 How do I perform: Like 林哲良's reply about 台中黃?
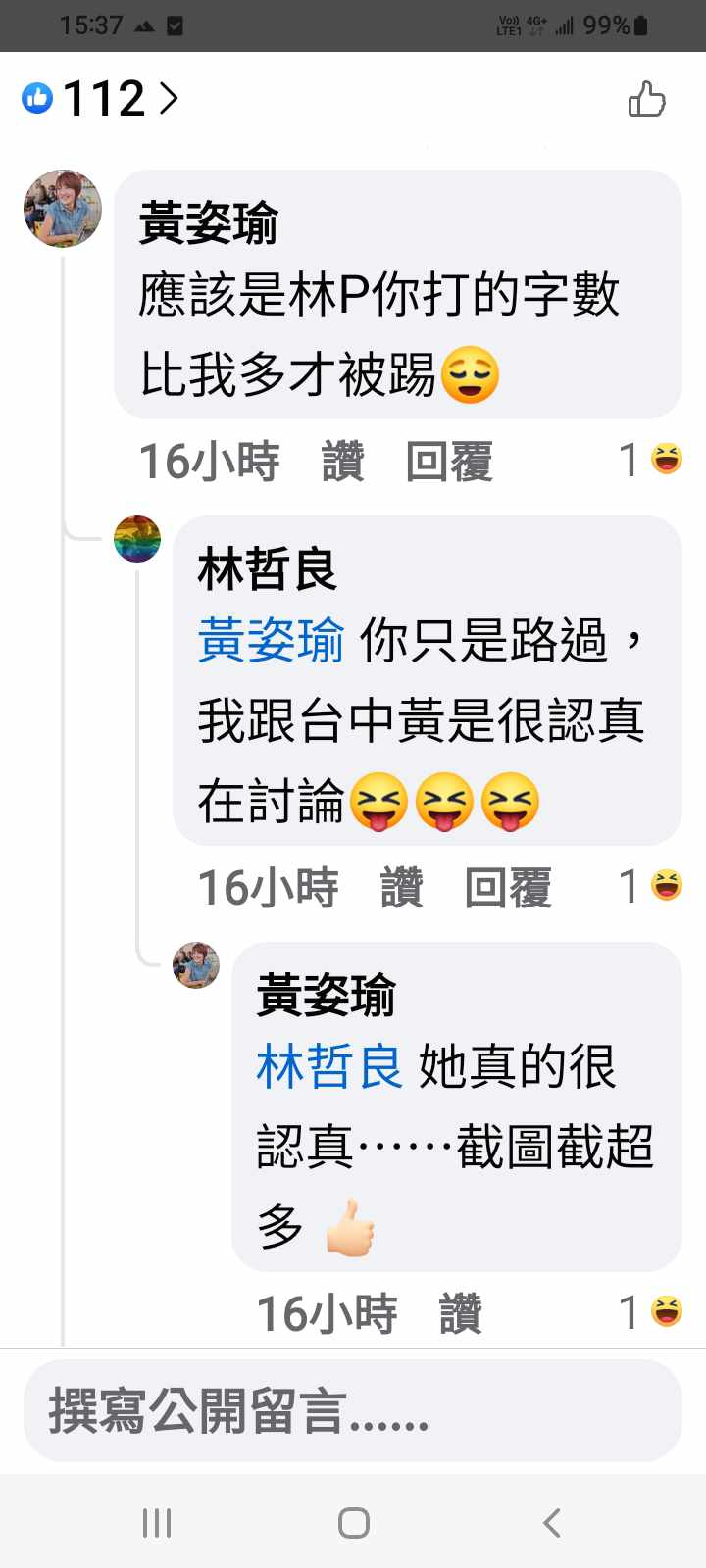click(x=401, y=888)
